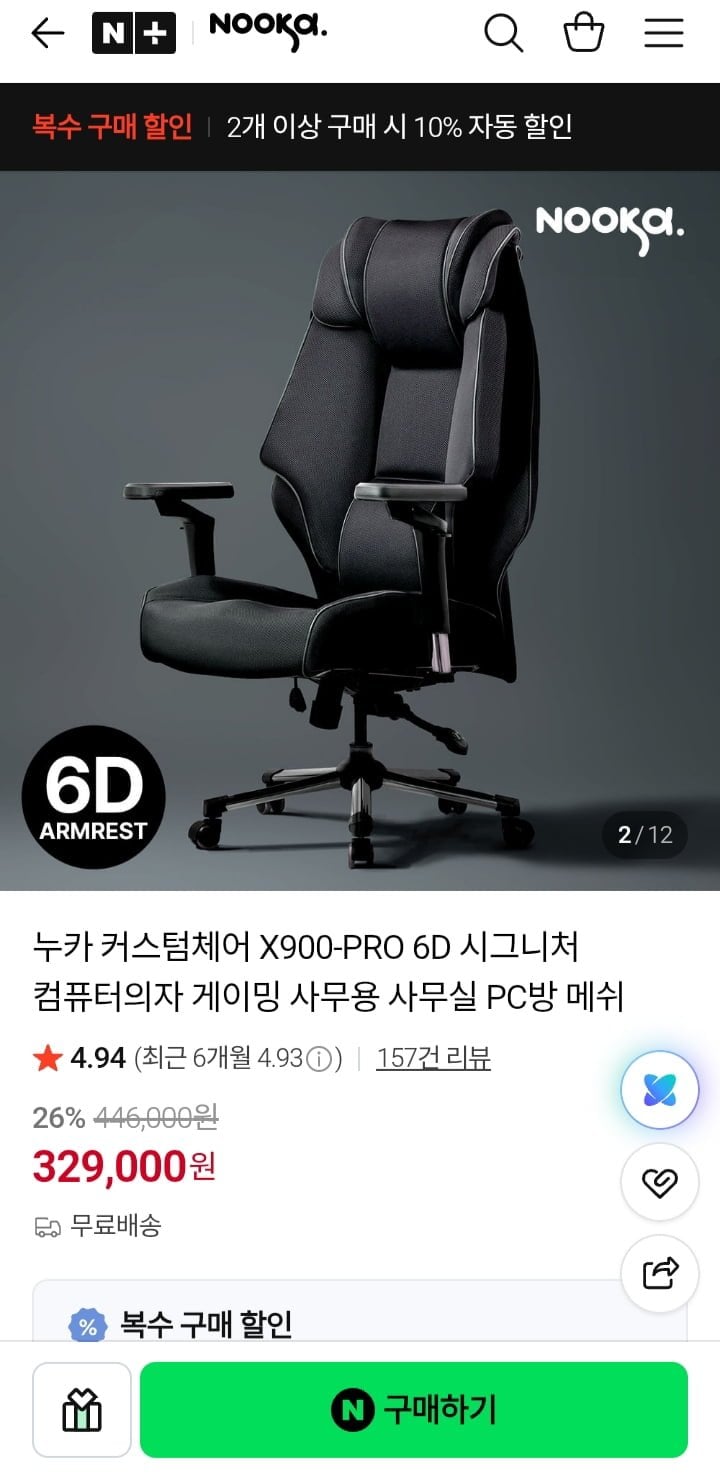Open the blue floating assistant button
The width and height of the screenshot is (720, 1474).
click(x=659, y=1090)
